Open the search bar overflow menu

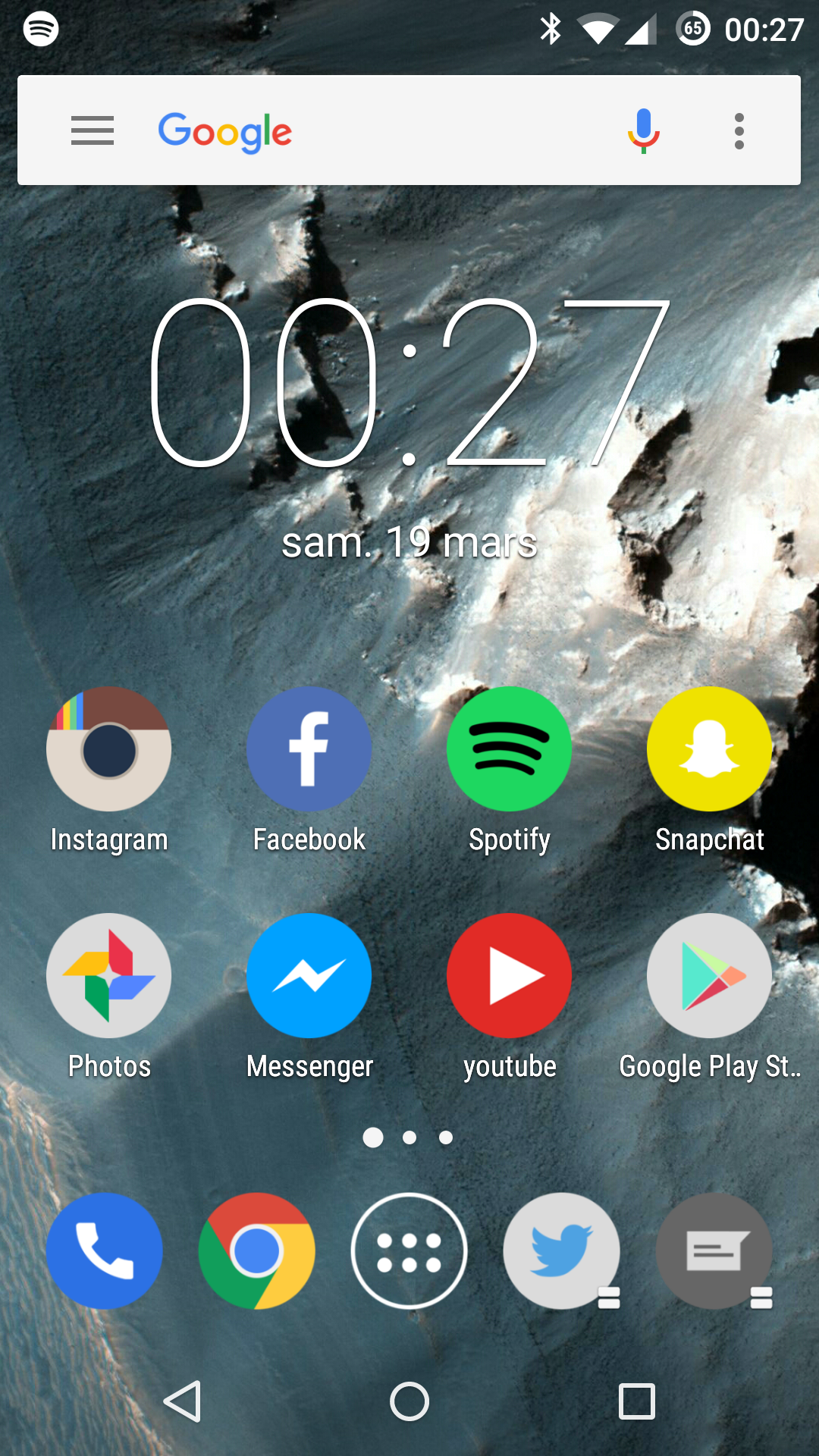739,131
